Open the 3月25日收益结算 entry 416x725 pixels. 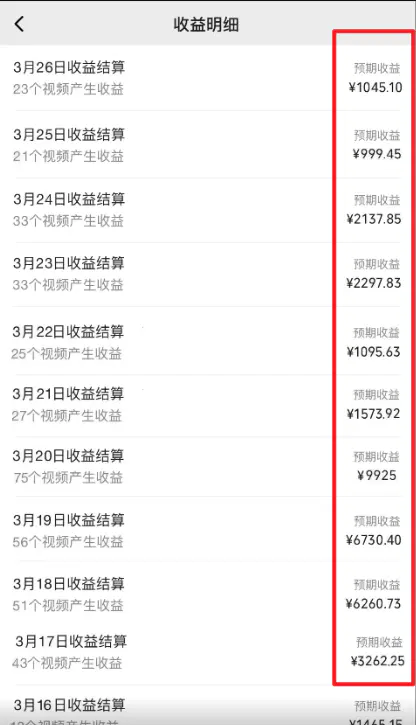[x=208, y=144]
